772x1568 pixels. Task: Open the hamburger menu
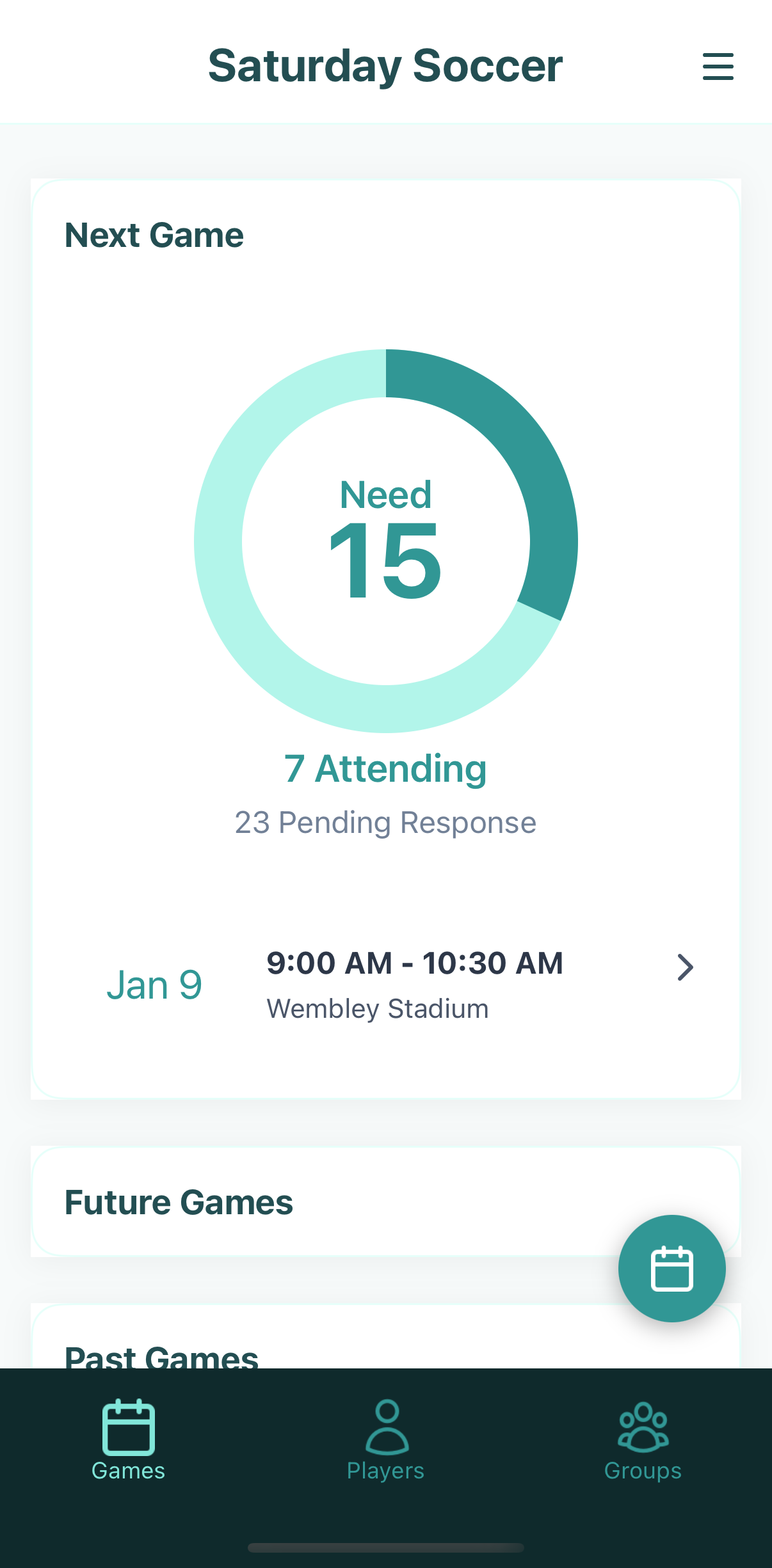(x=717, y=66)
